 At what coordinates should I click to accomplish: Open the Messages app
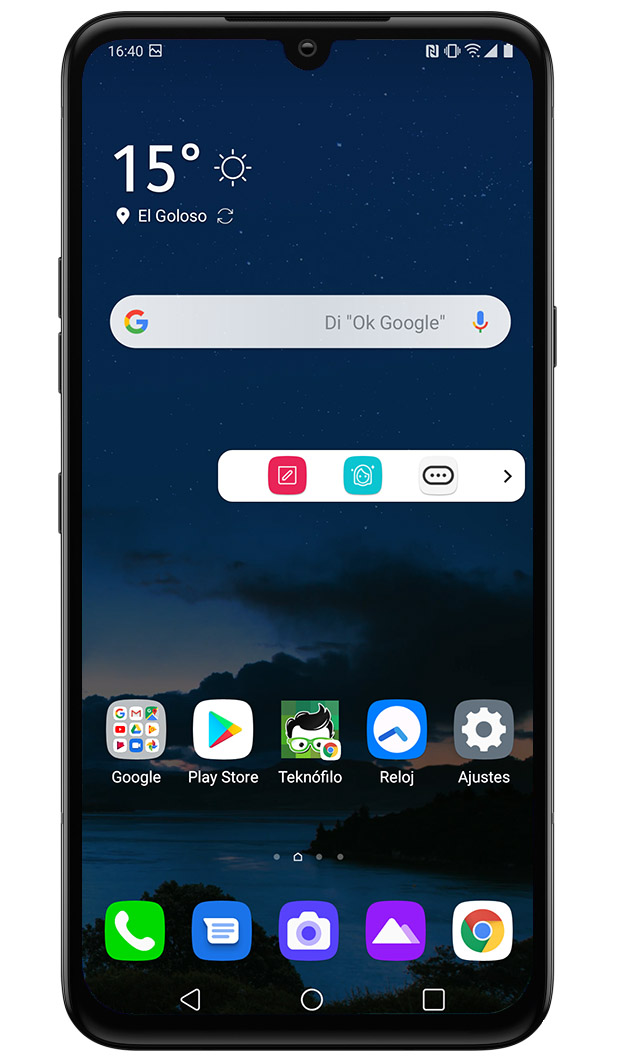[x=222, y=931]
